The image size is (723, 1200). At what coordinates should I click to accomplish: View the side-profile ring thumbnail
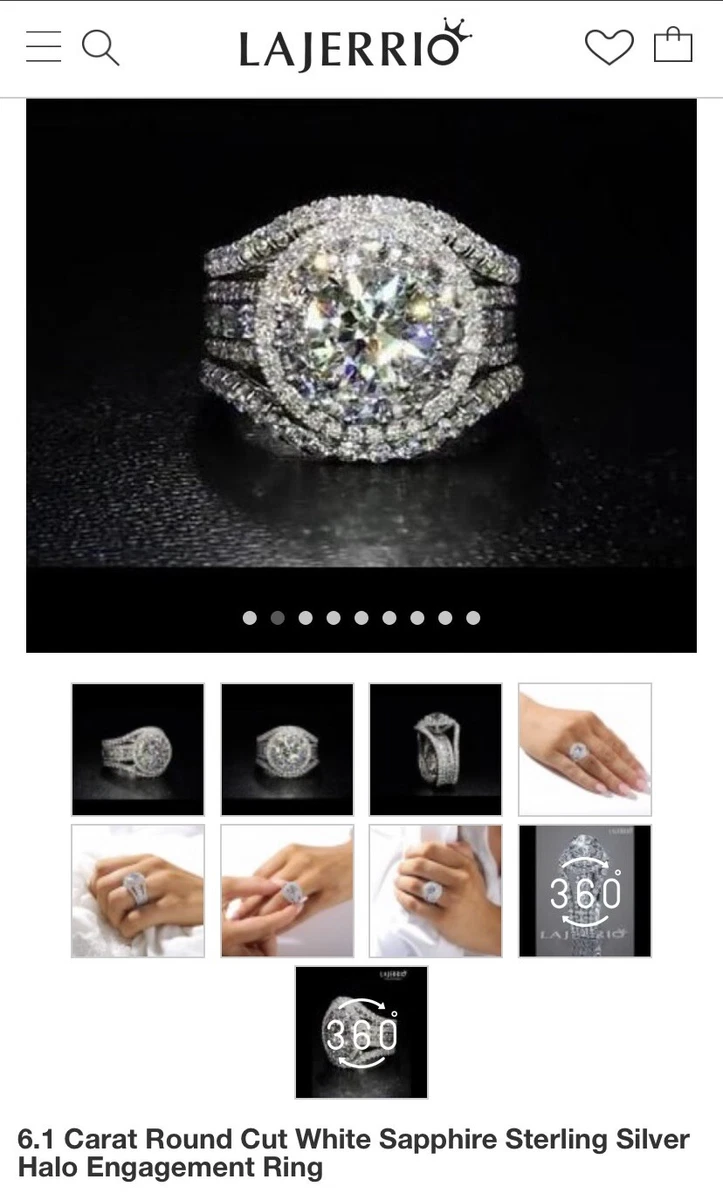click(435, 749)
